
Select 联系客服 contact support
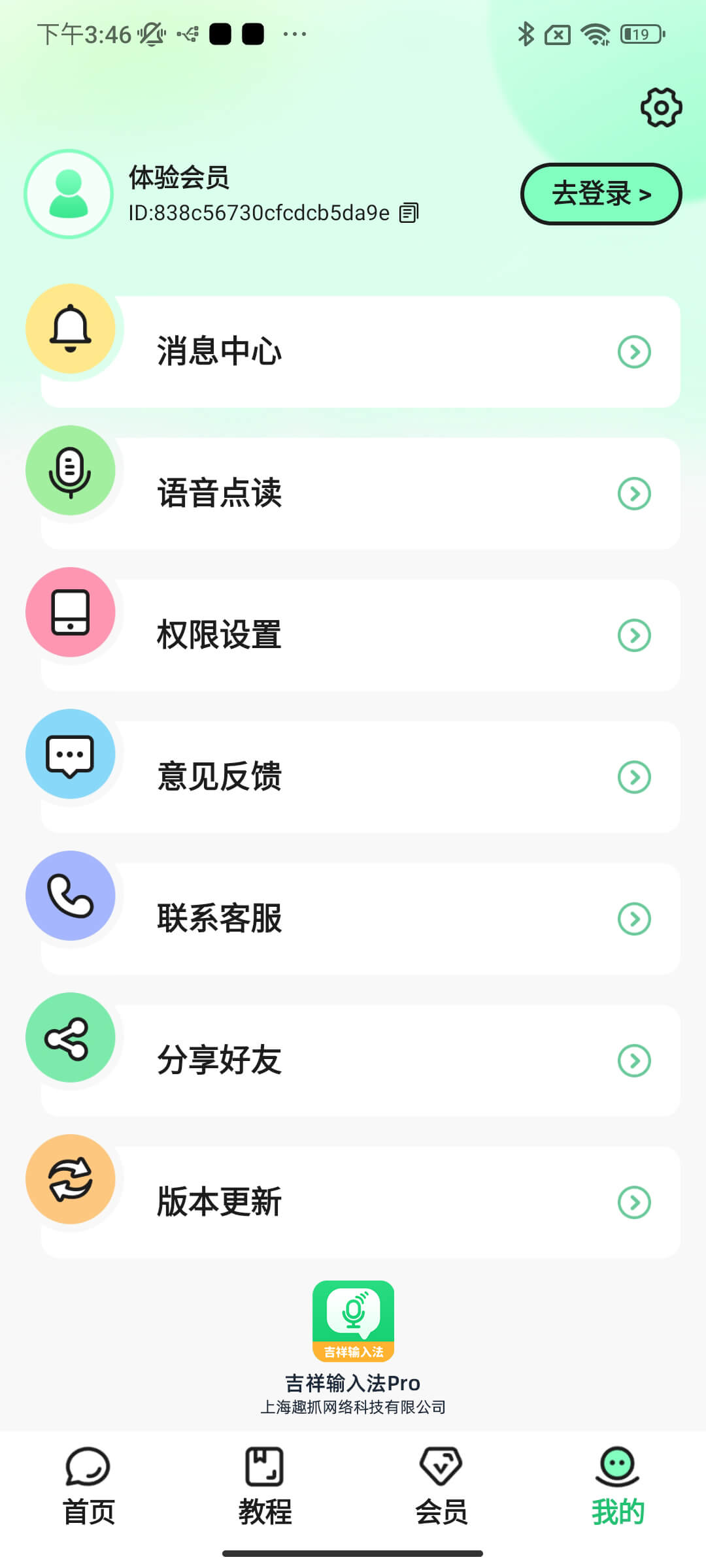[x=360, y=919]
